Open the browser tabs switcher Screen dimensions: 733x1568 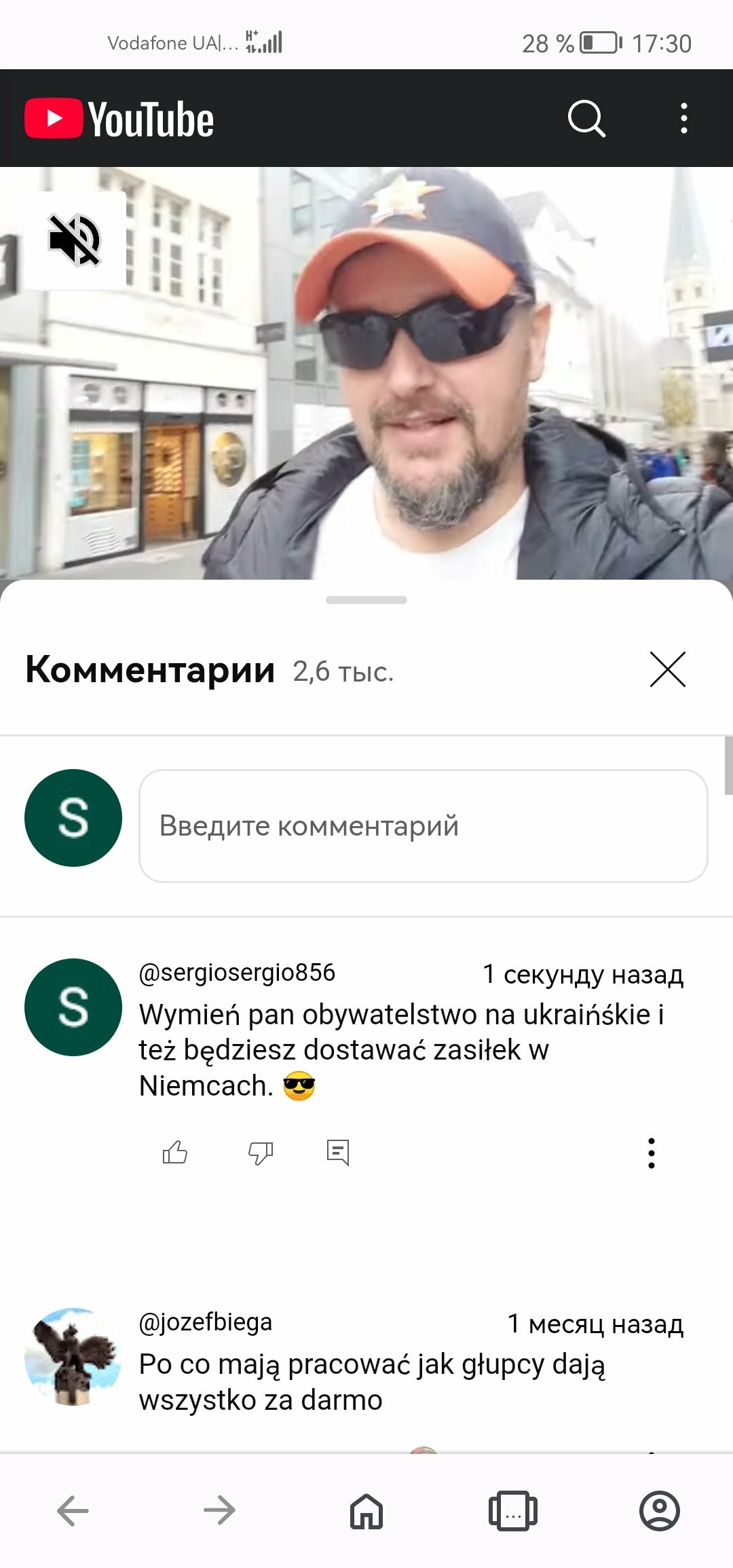tap(513, 1511)
